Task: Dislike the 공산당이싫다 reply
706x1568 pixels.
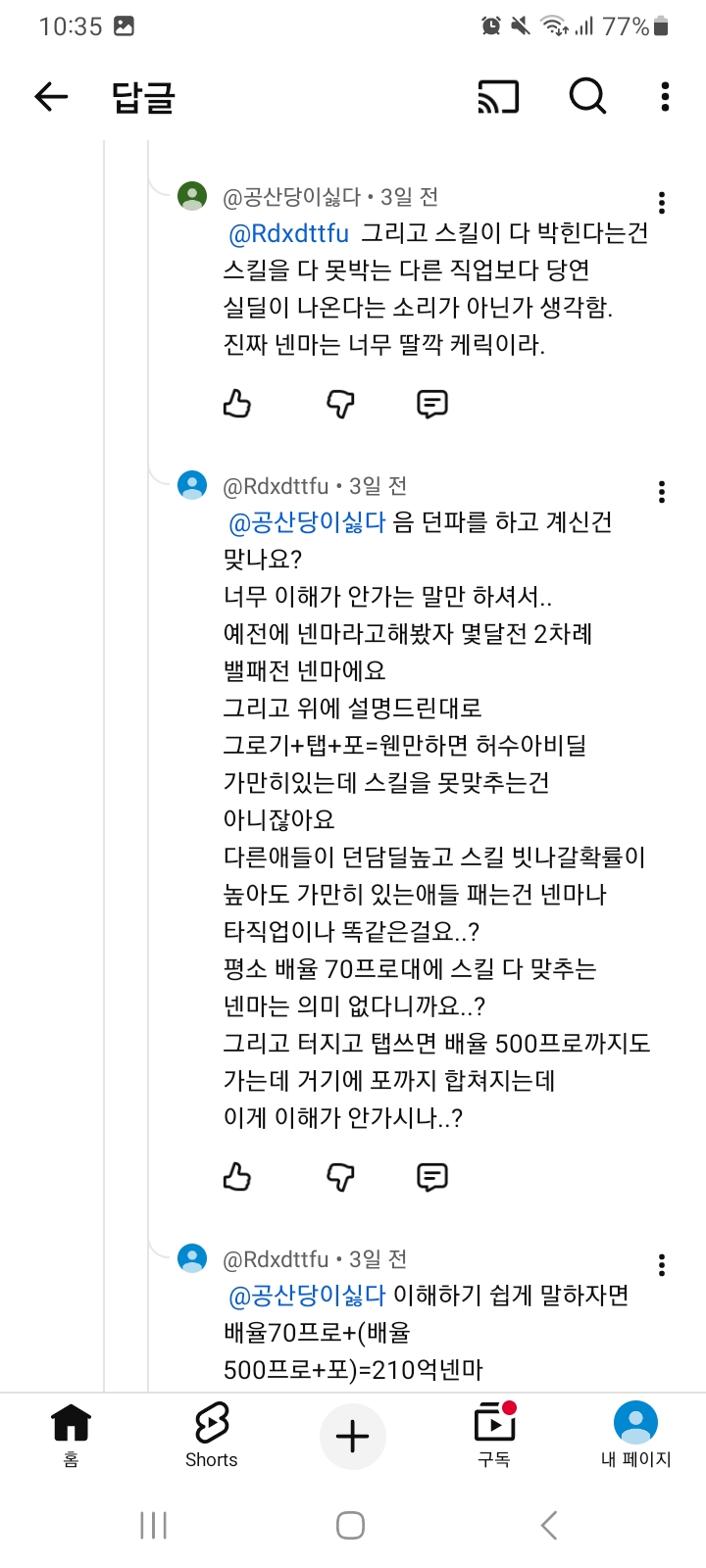Action: click(x=340, y=403)
